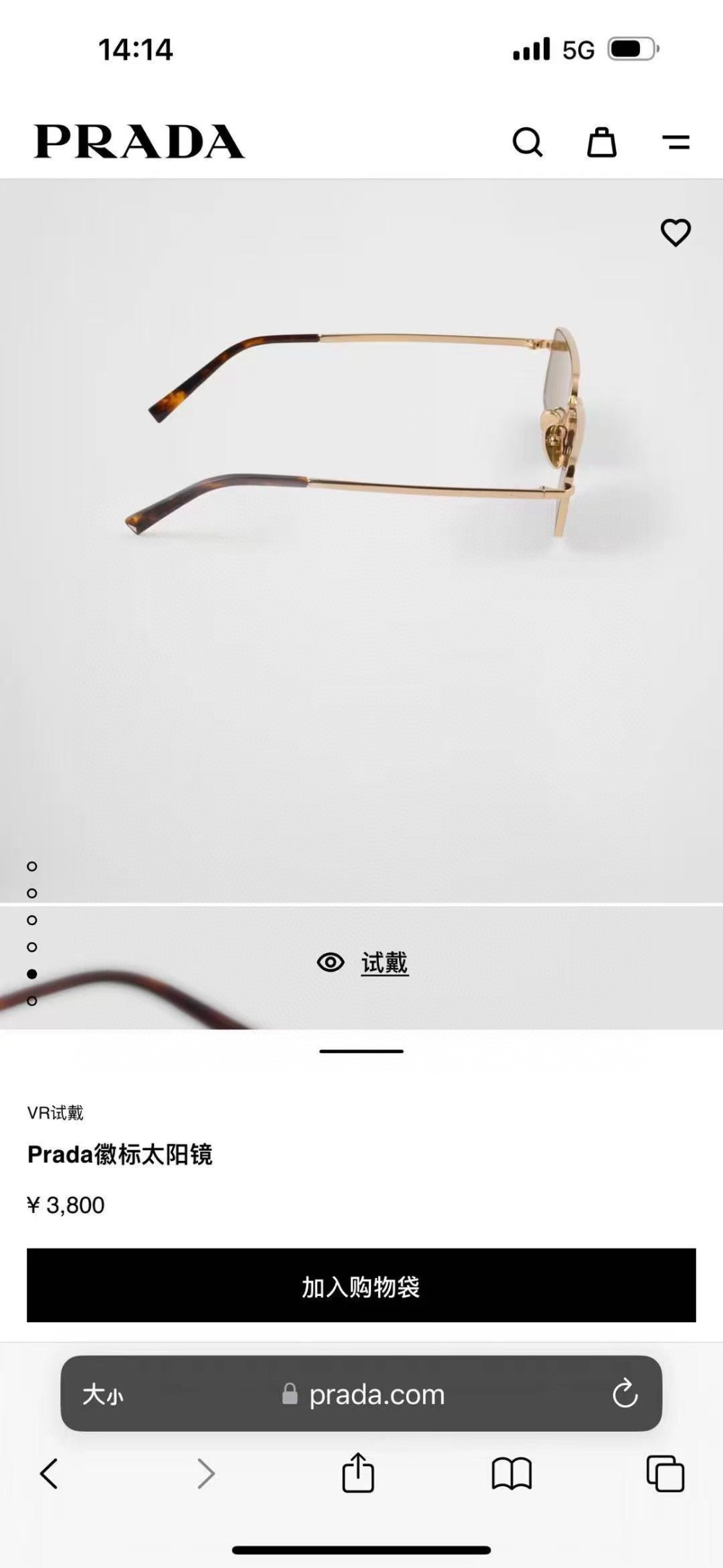Go back to the previous page
Screen dimensions: 723x1568
[x=49, y=1474]
